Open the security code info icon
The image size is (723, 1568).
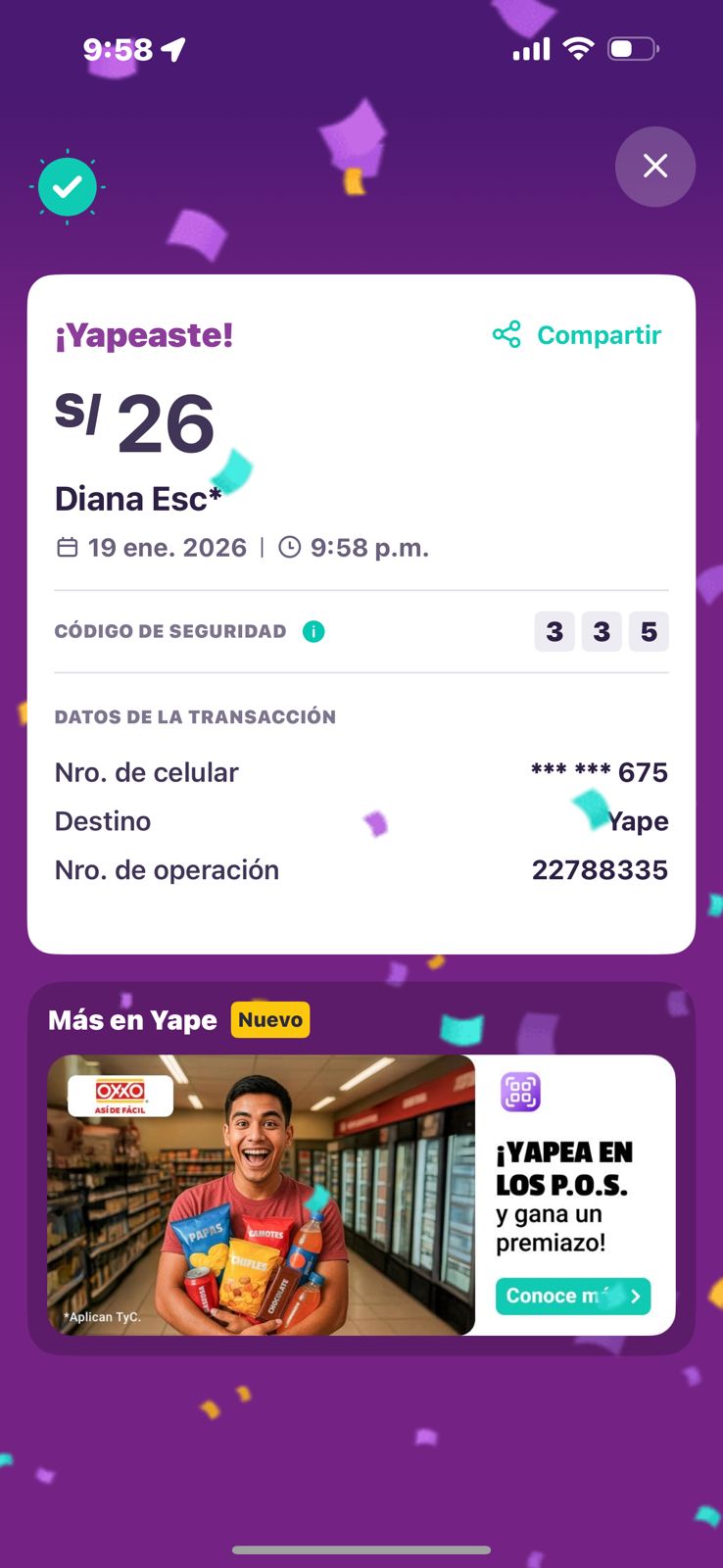pyautogui.click(x=313, y=632)
